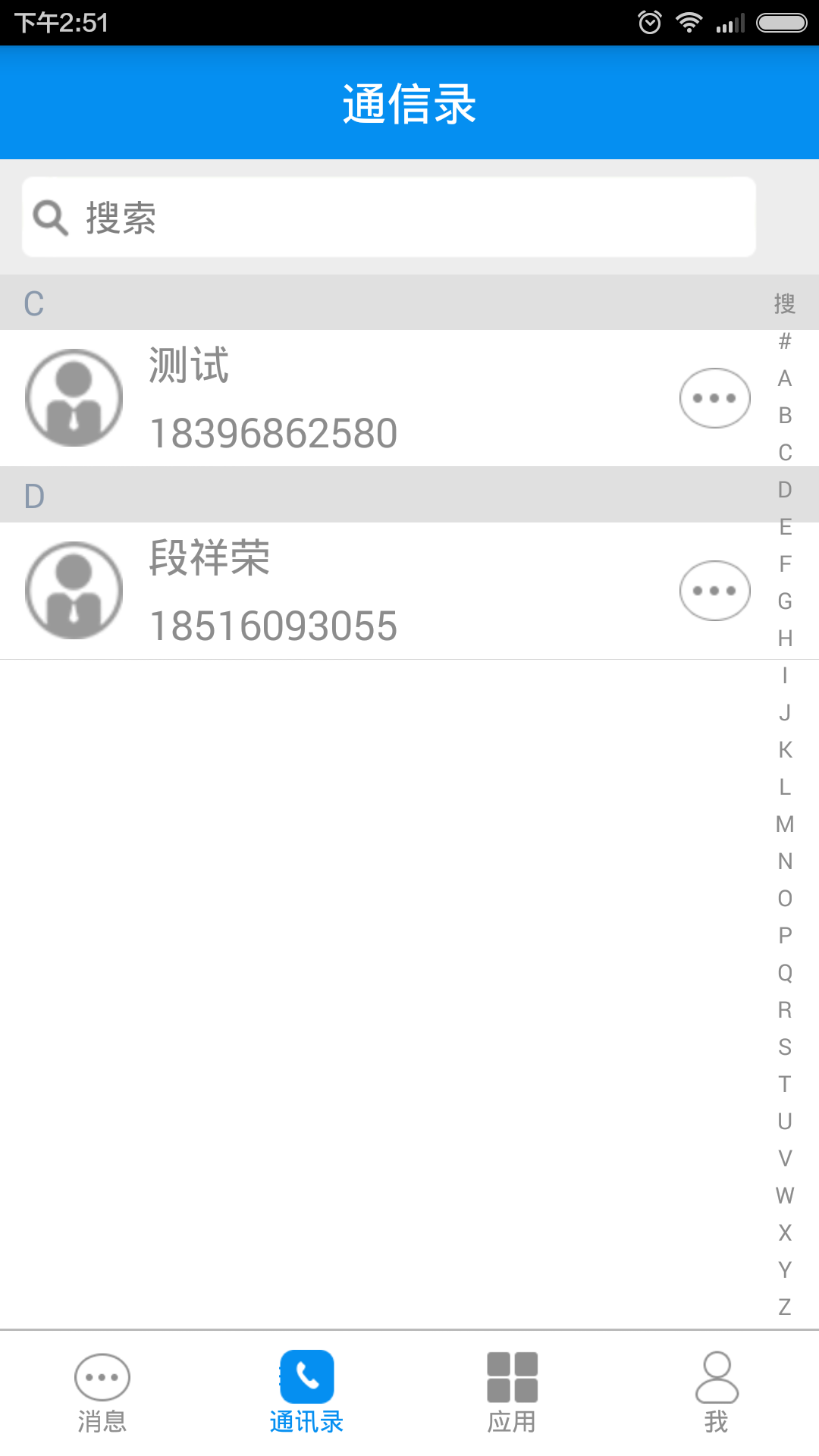Screen dimensions: 819x1456
Task: Jump to letter Z in the index
Action: pos(785,1307)
